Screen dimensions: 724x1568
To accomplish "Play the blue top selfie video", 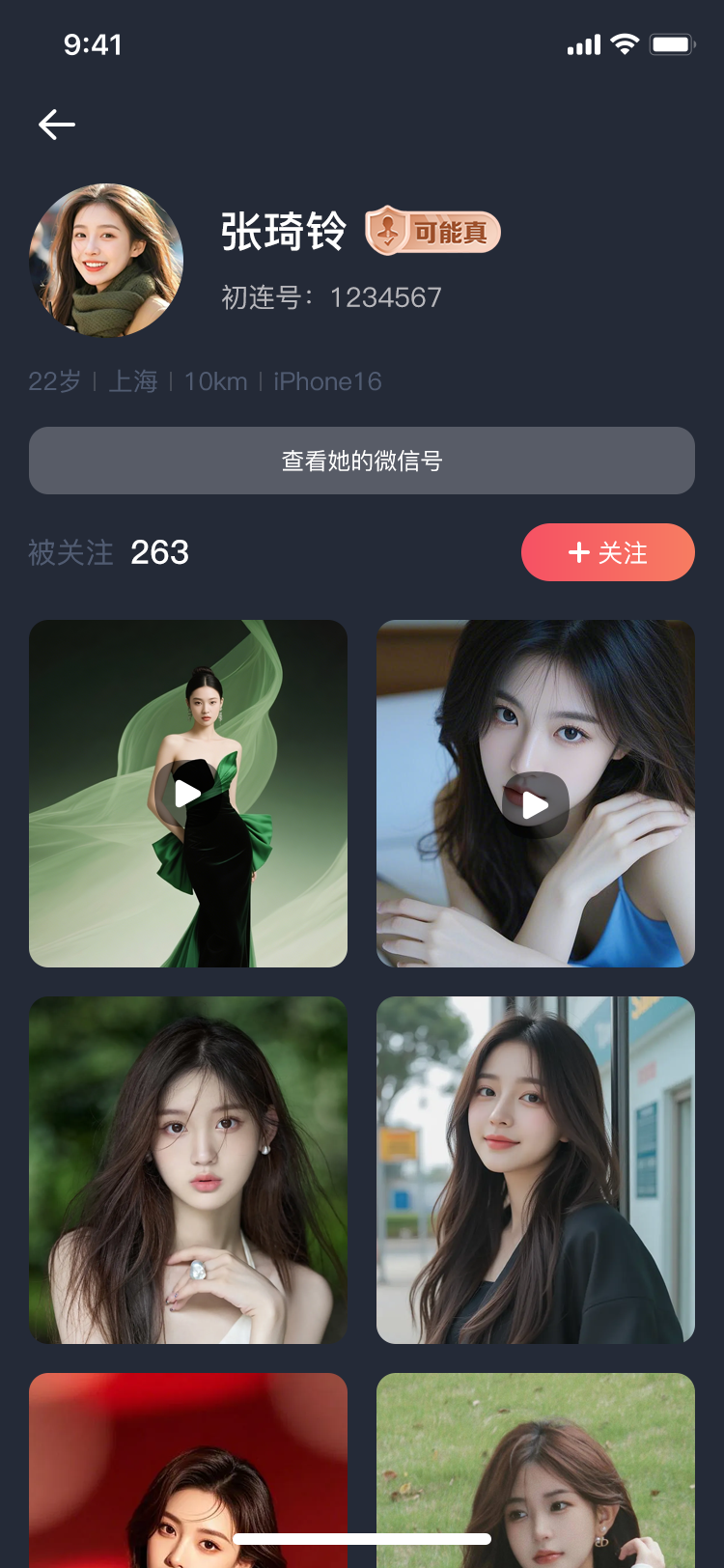I will (535, 806).
